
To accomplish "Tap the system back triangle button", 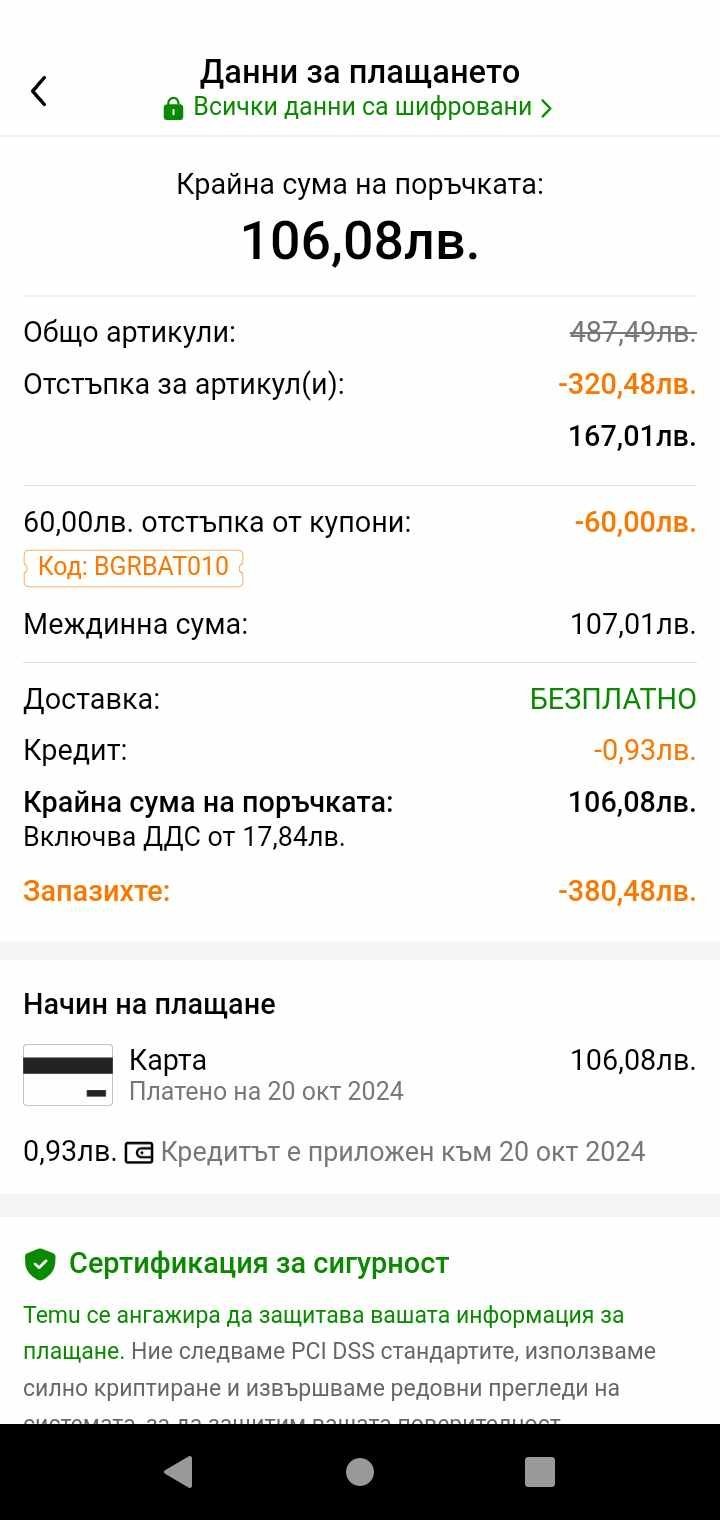I will pyautogui.click(x=178, y=1471).
